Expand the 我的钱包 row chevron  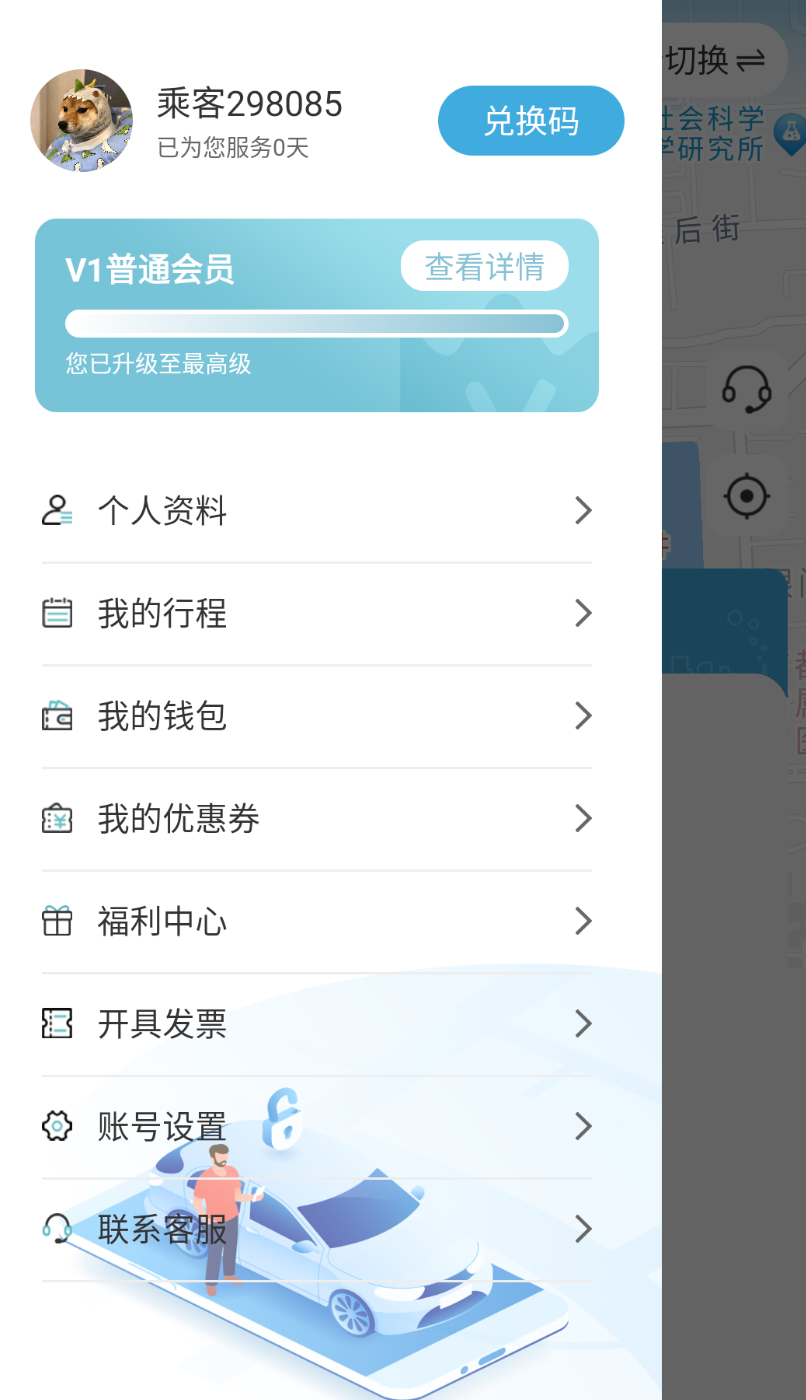(x=583, y=716)
